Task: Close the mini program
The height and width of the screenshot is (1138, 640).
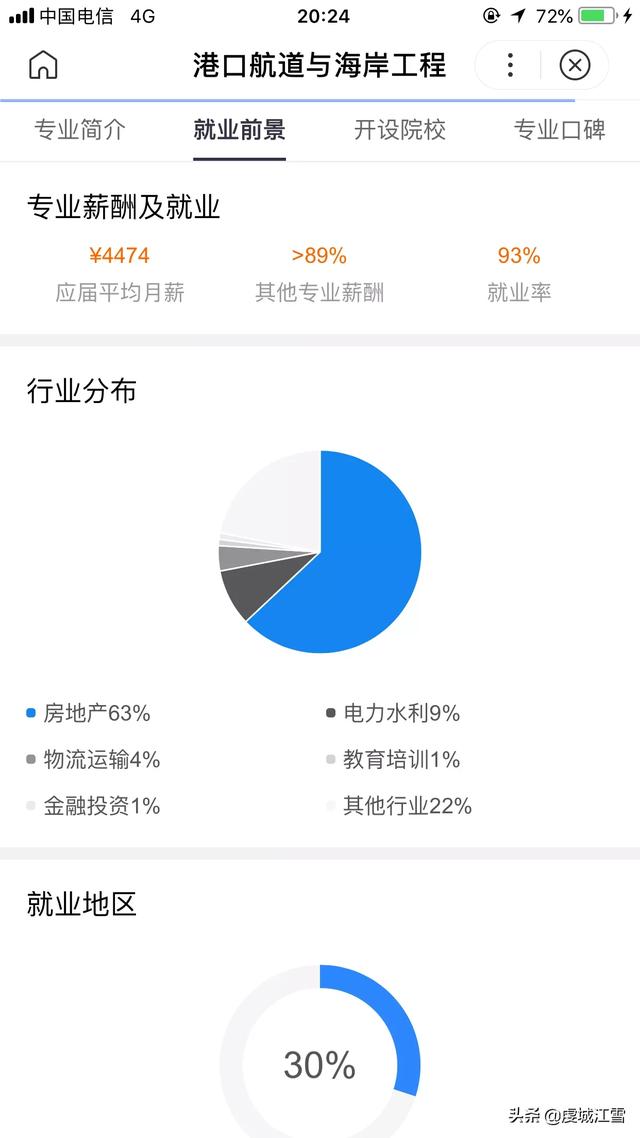Action: pyautogui.click(x=574, y=65)
